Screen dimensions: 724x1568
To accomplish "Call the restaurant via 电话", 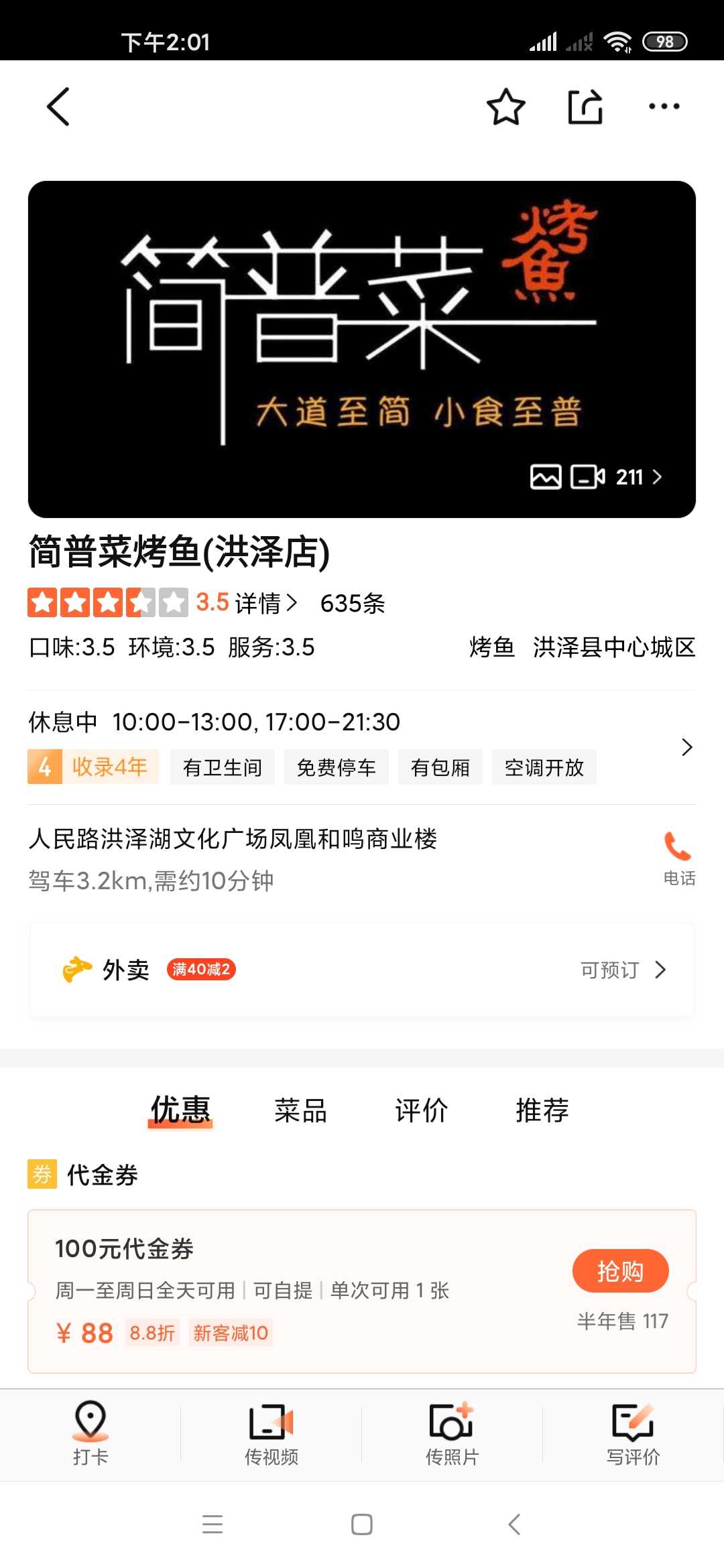I will pyautogui.click(x=679, y=858).
